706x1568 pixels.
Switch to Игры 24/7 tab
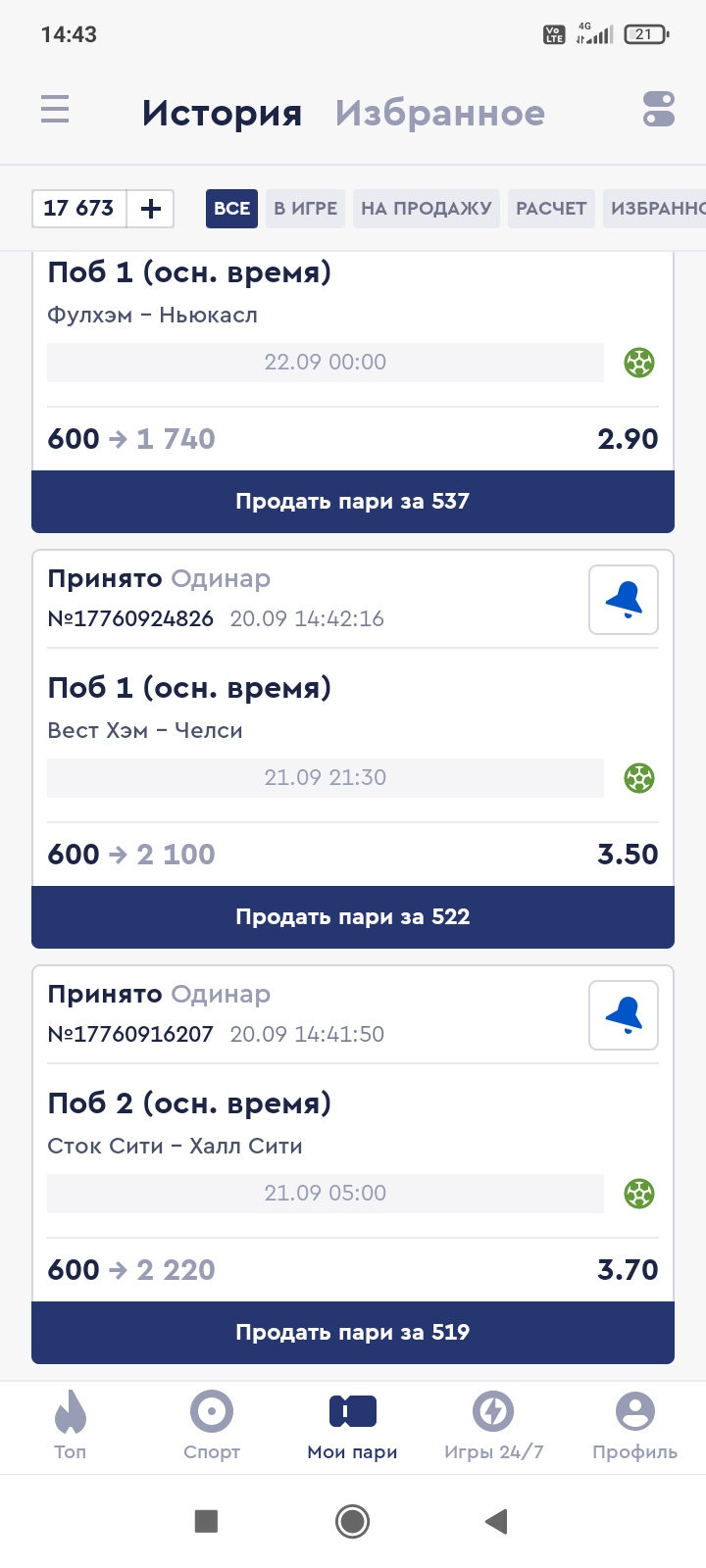click(493, 1424)
